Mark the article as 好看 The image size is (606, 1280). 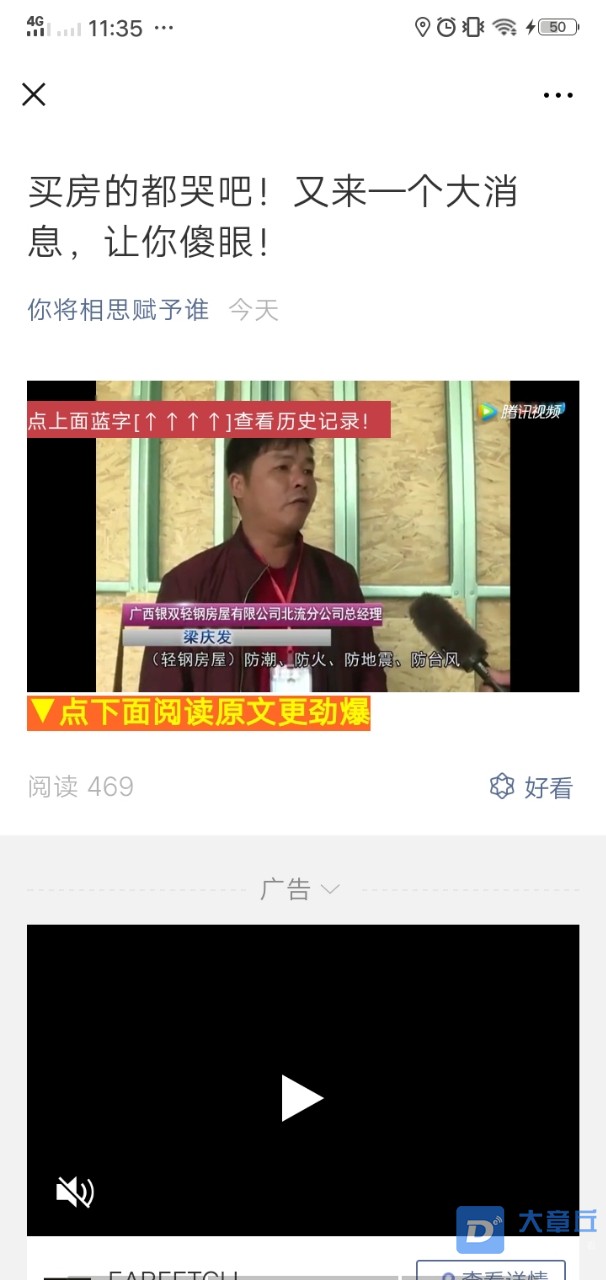pos(531,787)
